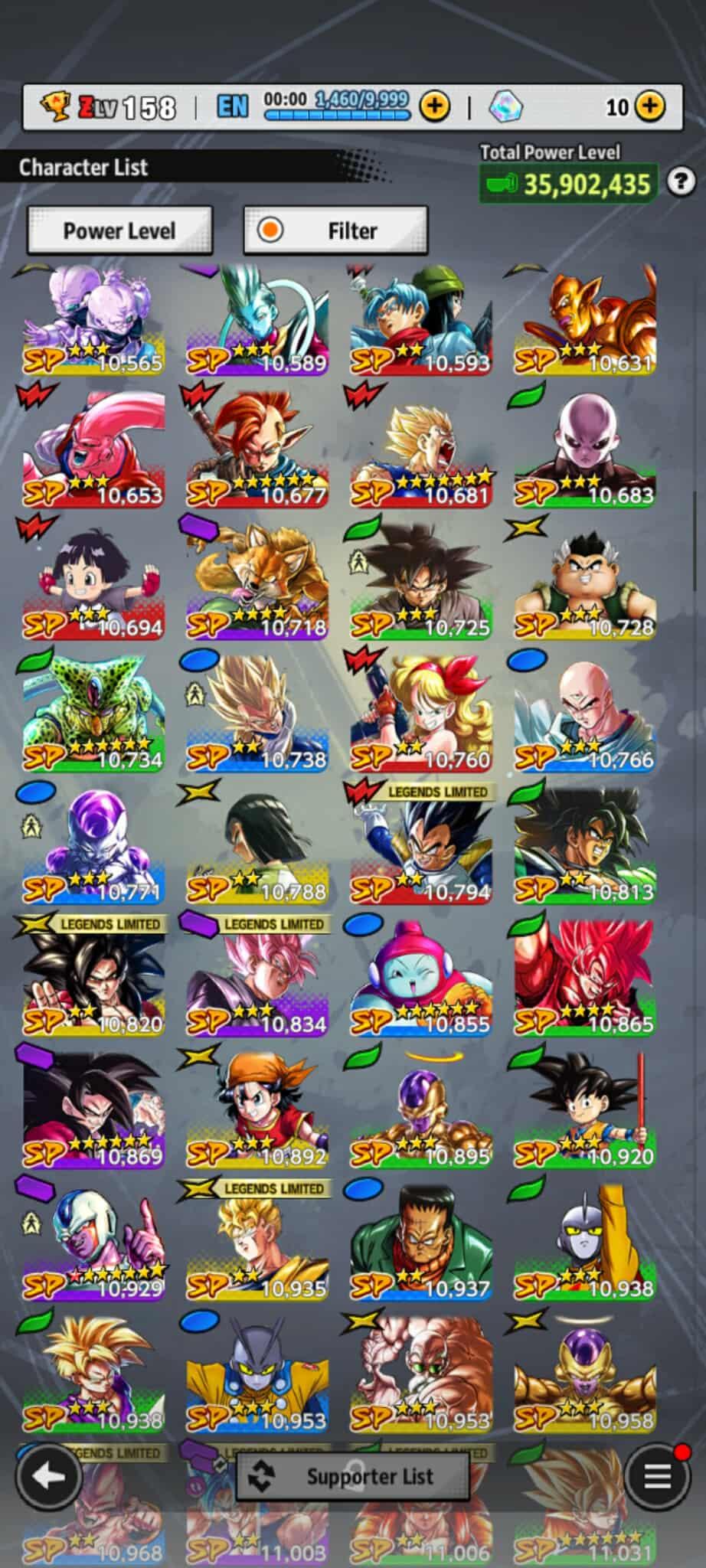The height and width of the screenshot is (1568, 706).
Task: Sort characters by Power Level
Action: pyautogui.click(x=119, y=230)
